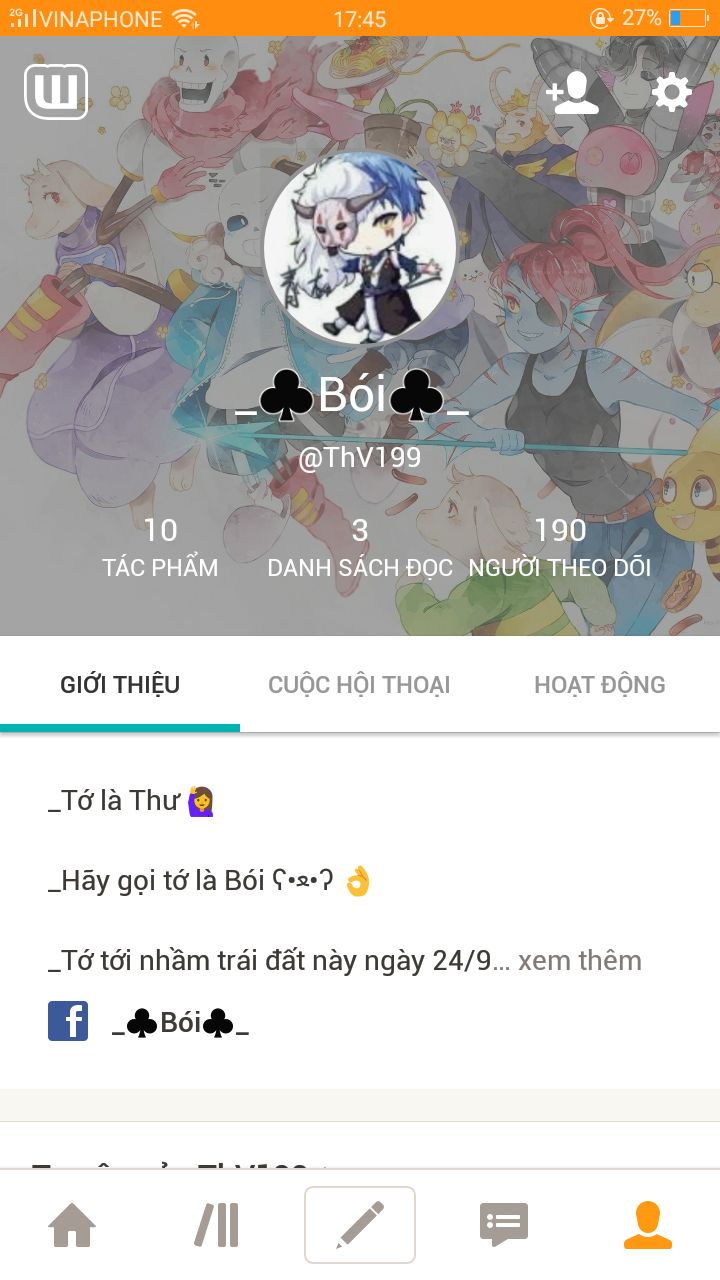Switch to the Hoạt động tab
This screenshot has width=720, height=1280.
(600, 685)
